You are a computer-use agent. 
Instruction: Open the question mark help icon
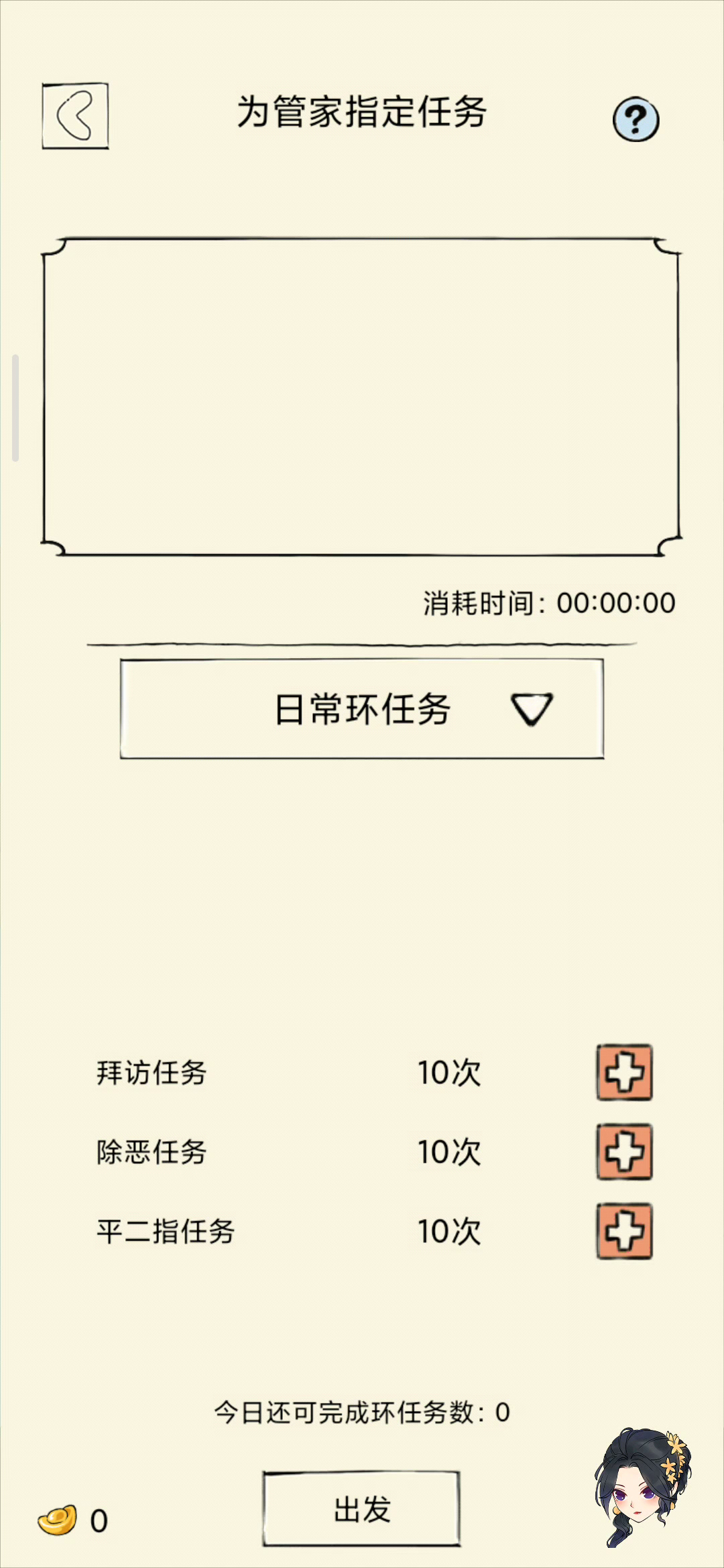coord(636,120)
